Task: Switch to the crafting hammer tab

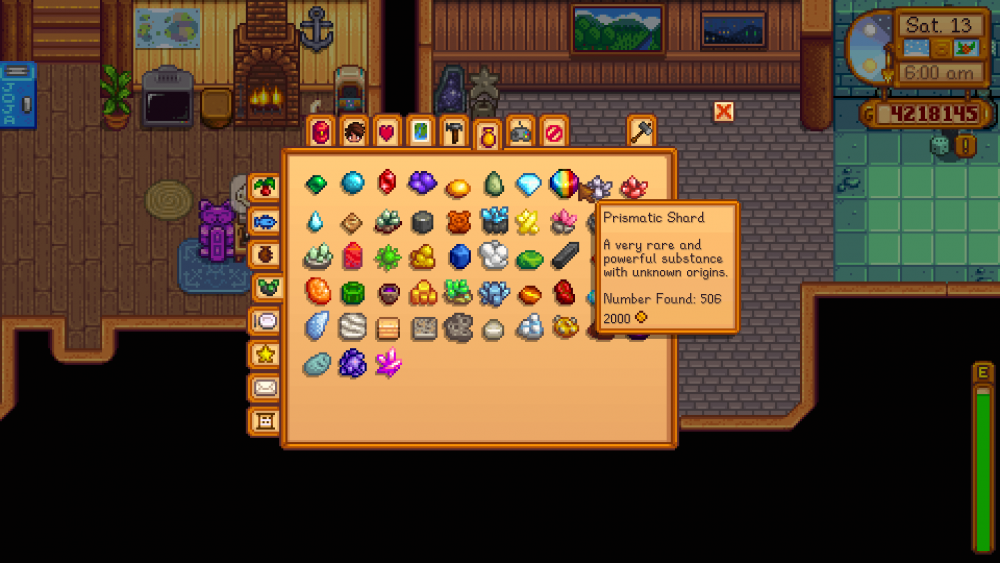Action: tap(453, 132)
